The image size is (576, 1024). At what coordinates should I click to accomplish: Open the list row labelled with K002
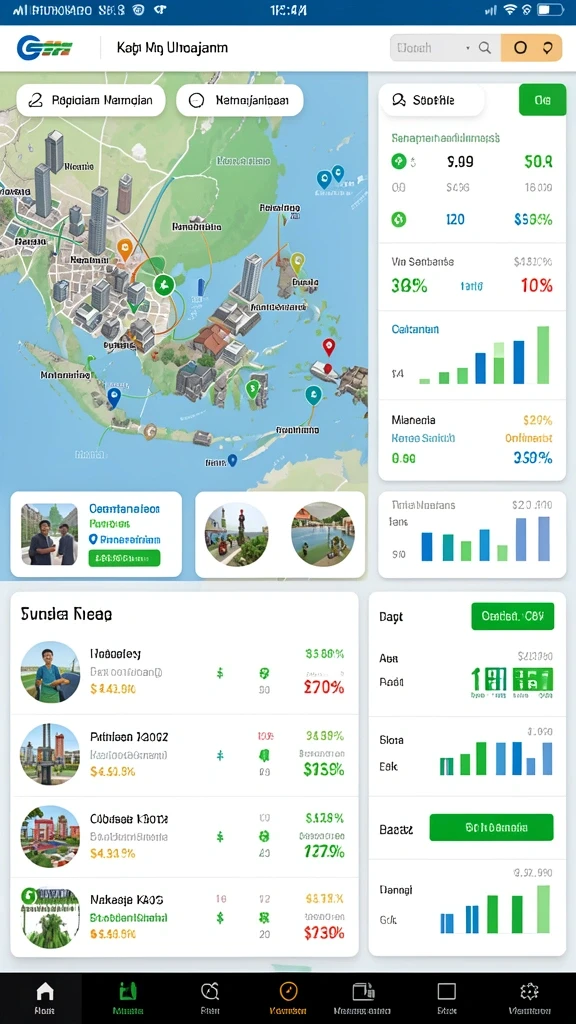(184, 754)
